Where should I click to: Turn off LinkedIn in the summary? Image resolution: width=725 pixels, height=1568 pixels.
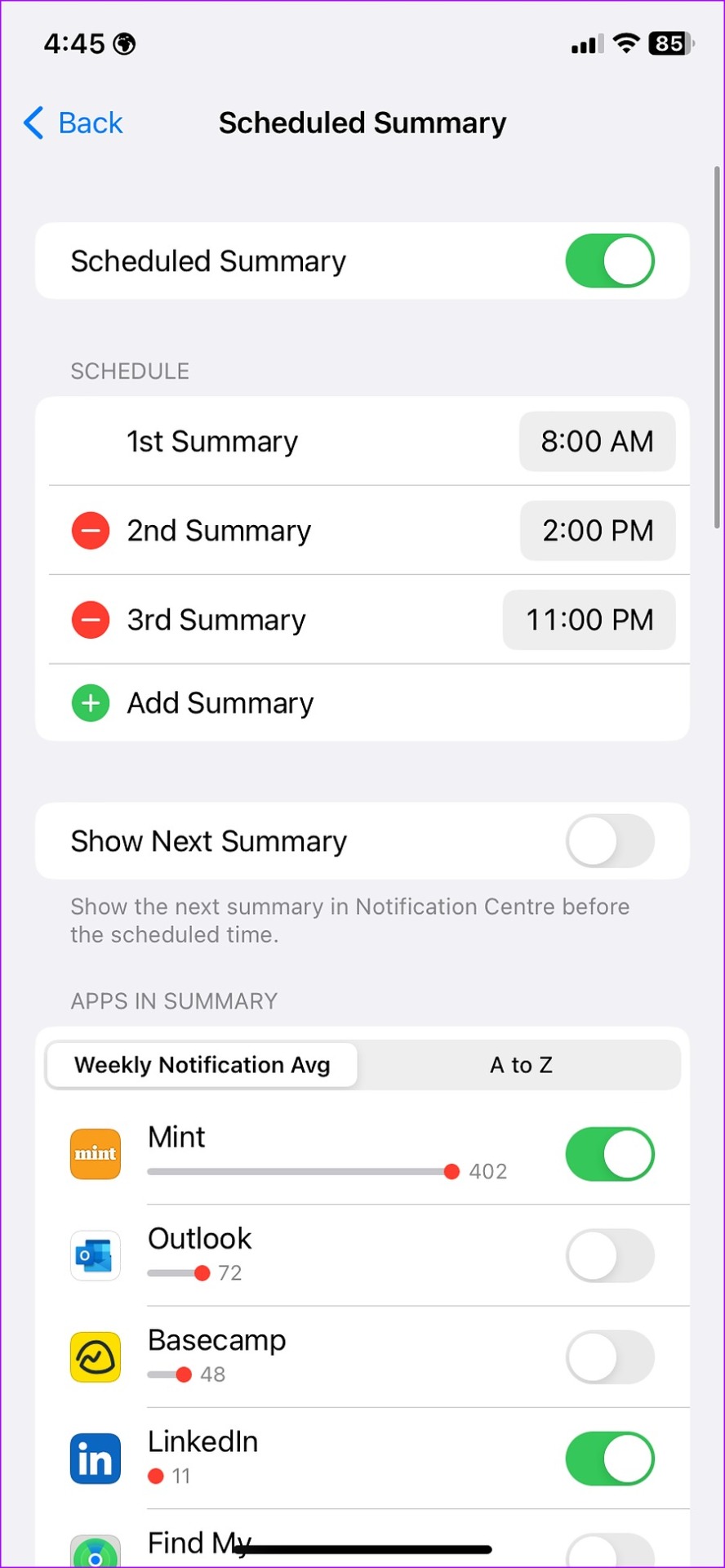(x=610, y=1459)
